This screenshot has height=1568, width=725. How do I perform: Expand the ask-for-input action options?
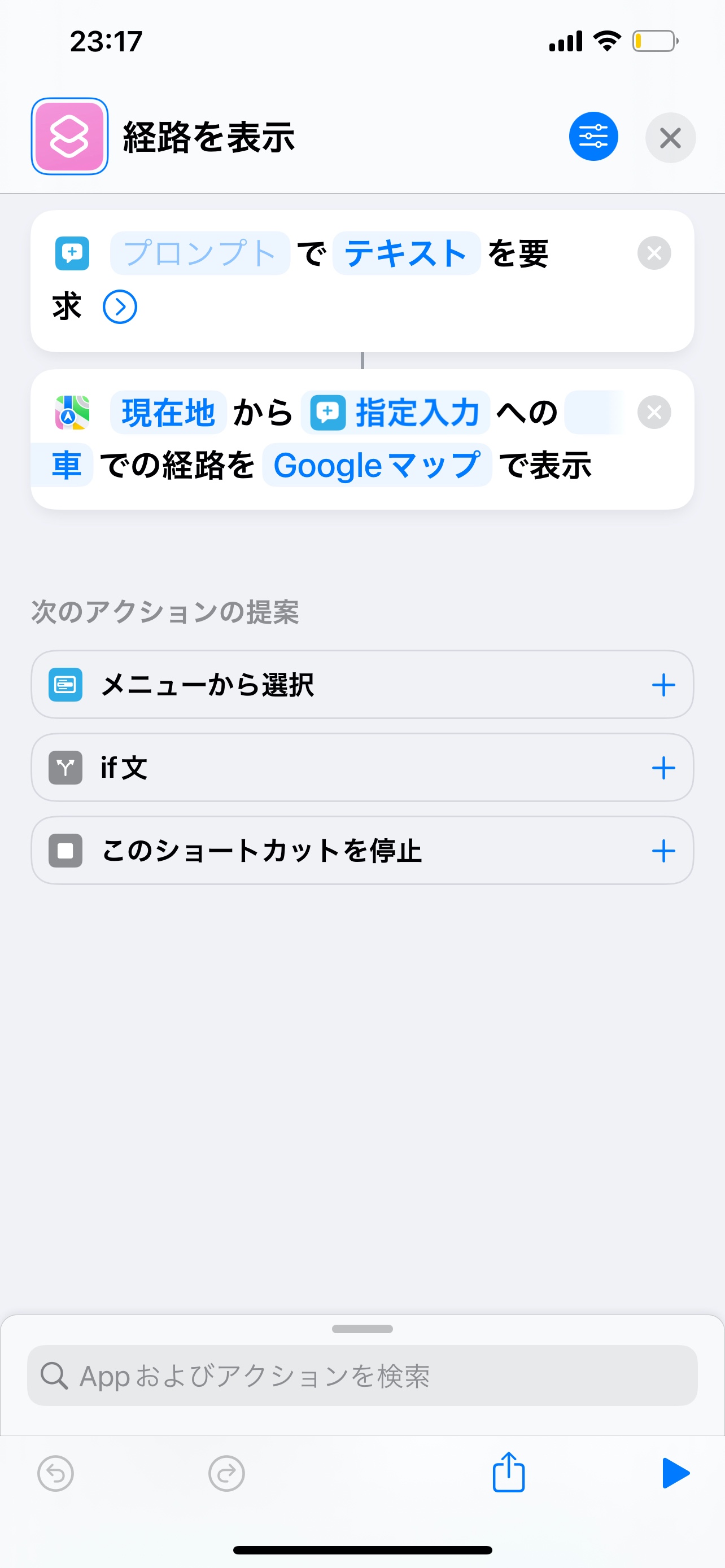(x=120, y=307)
